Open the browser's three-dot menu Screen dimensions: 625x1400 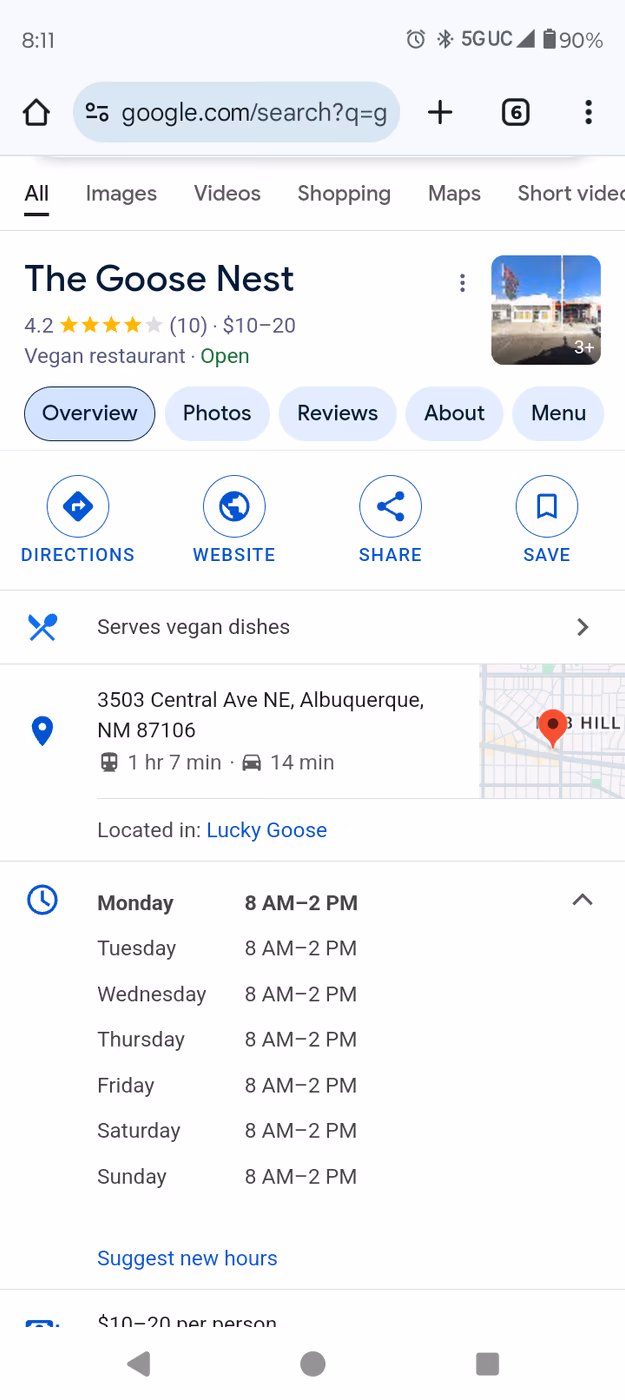pos(588,112)
